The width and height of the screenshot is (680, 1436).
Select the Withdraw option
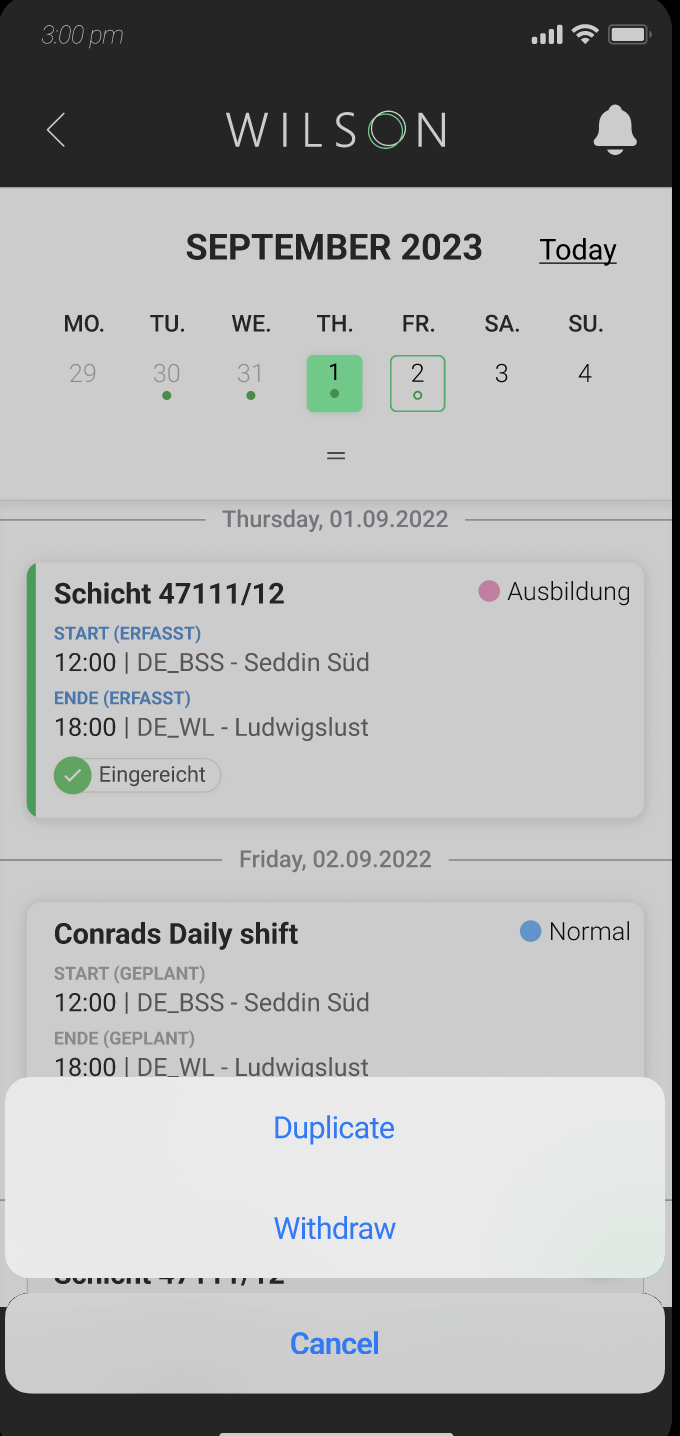click(334, 1228)
